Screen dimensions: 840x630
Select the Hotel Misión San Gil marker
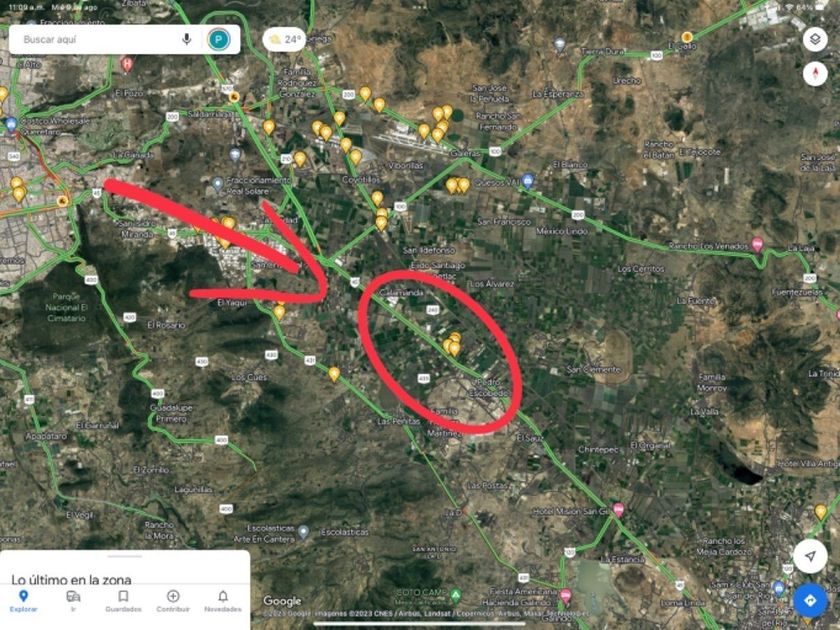coord(619,510)
